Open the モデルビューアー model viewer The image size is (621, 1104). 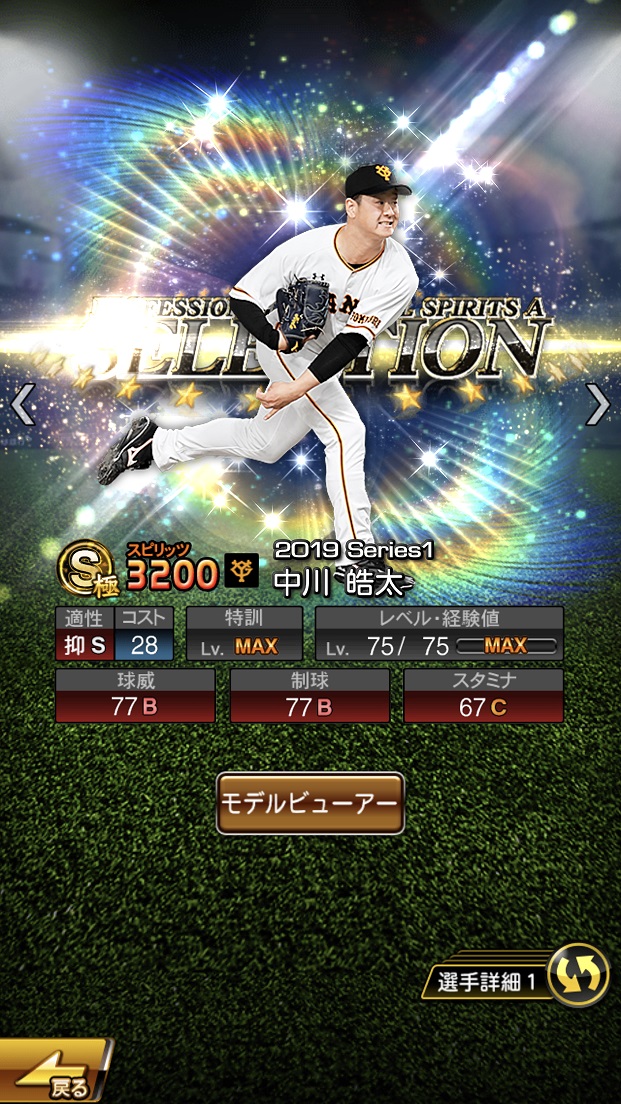click(310, 803)
